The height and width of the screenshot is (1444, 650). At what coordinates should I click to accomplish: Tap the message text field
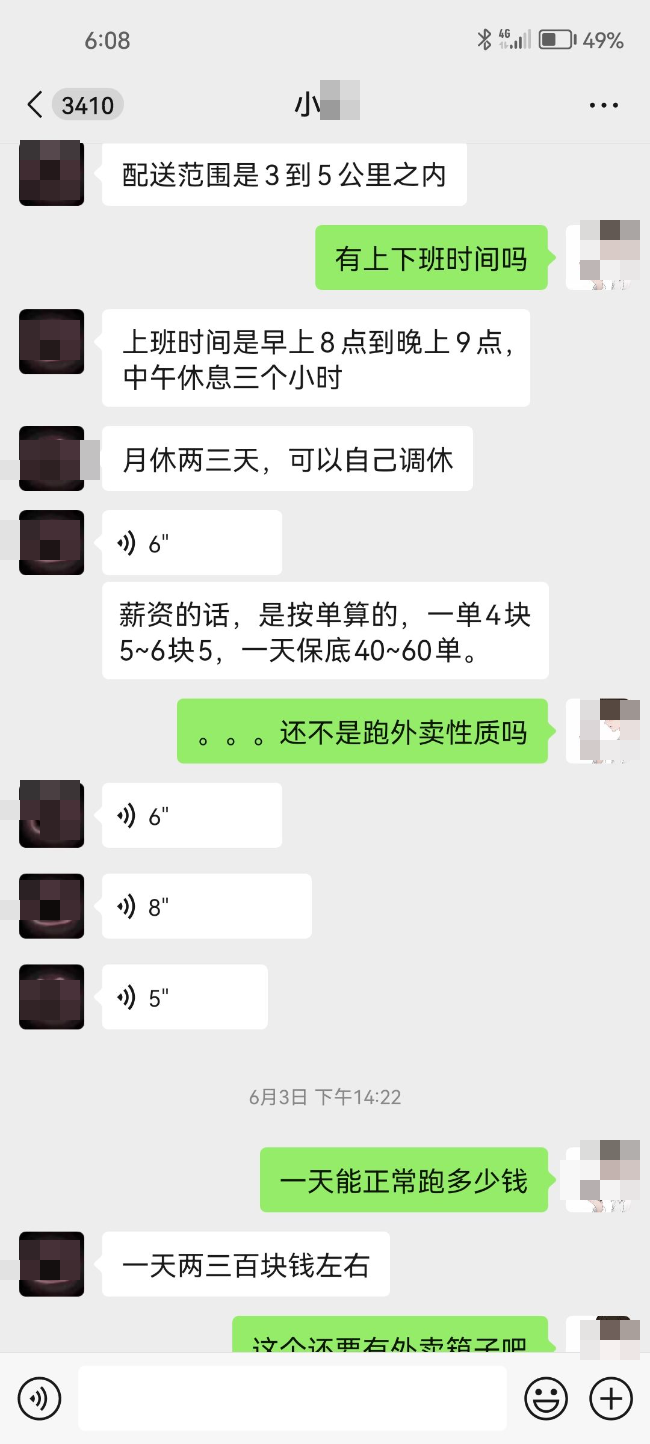(x=292, y=1398)
